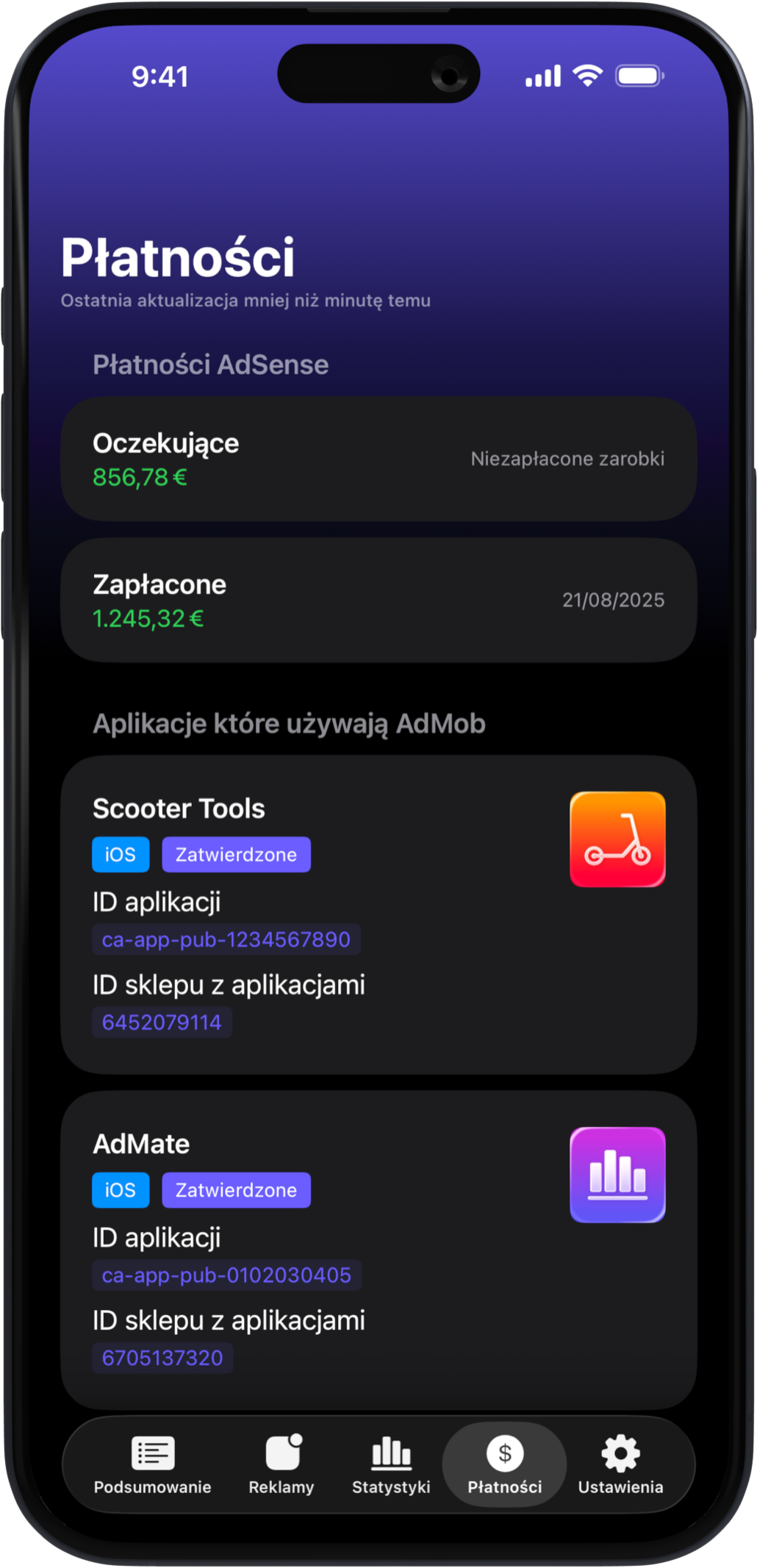Tap the ca-app-pub-1234567890 app ID chip
Viewport: 757px width, 1568px height.
226,939
